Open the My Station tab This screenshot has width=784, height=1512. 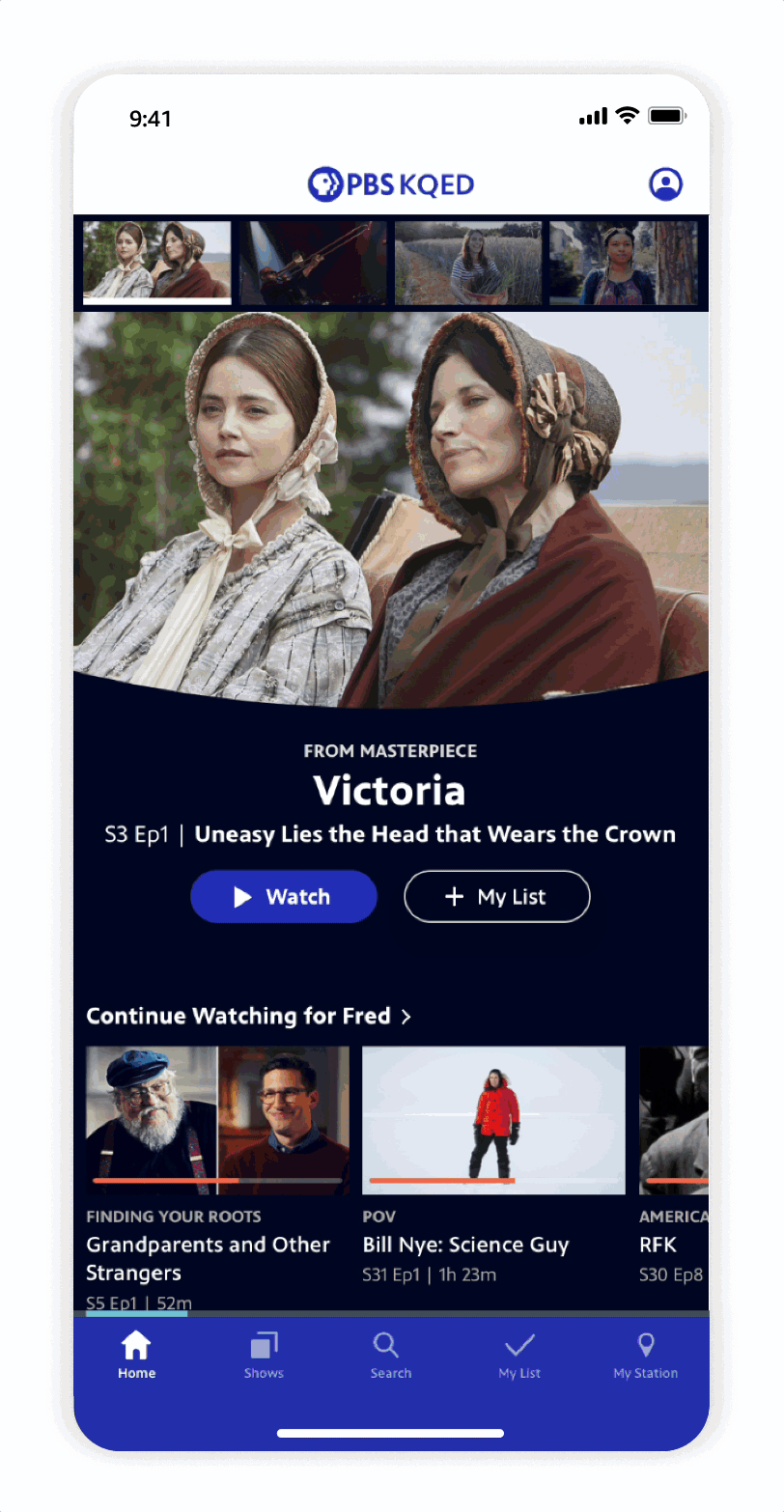tap(646, 1355)
